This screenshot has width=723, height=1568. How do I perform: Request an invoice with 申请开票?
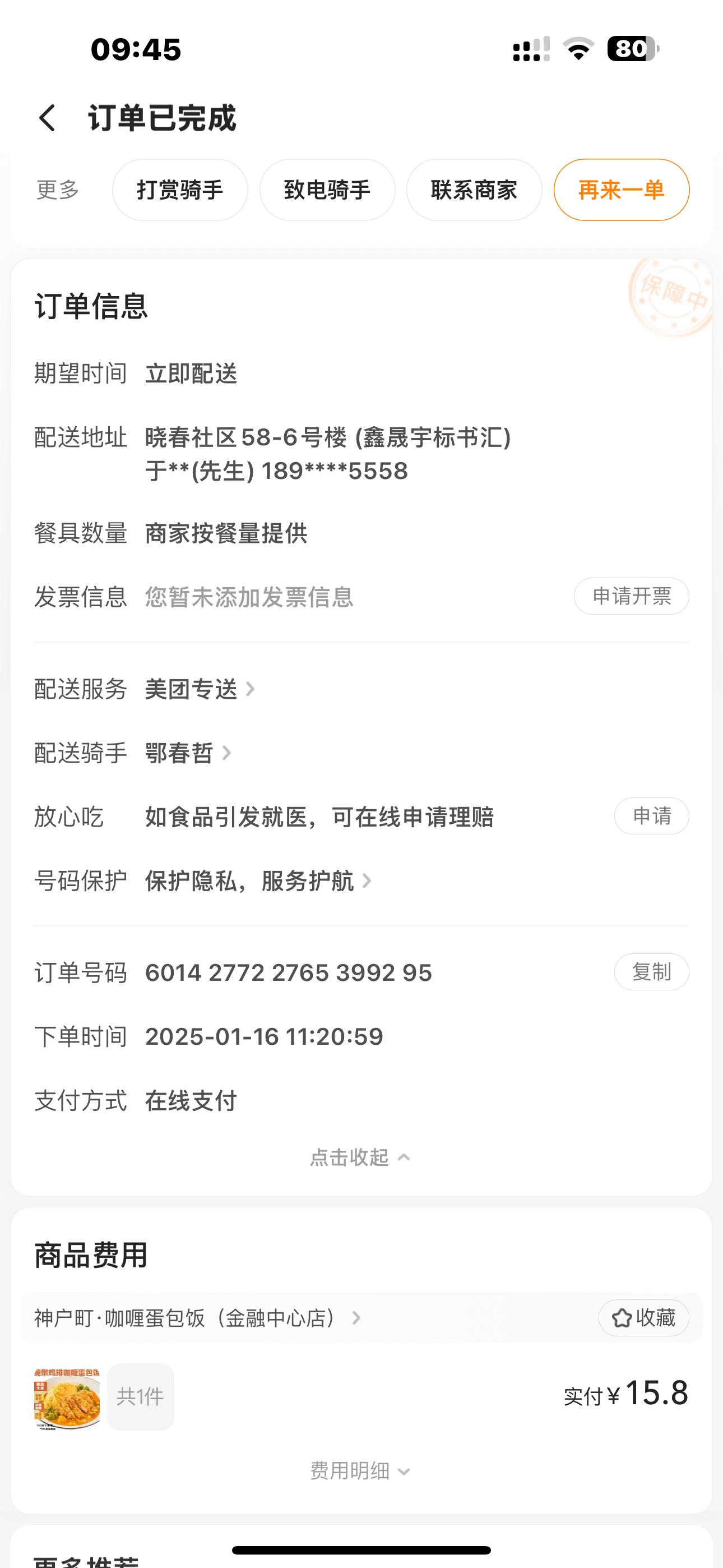[631, 596]
